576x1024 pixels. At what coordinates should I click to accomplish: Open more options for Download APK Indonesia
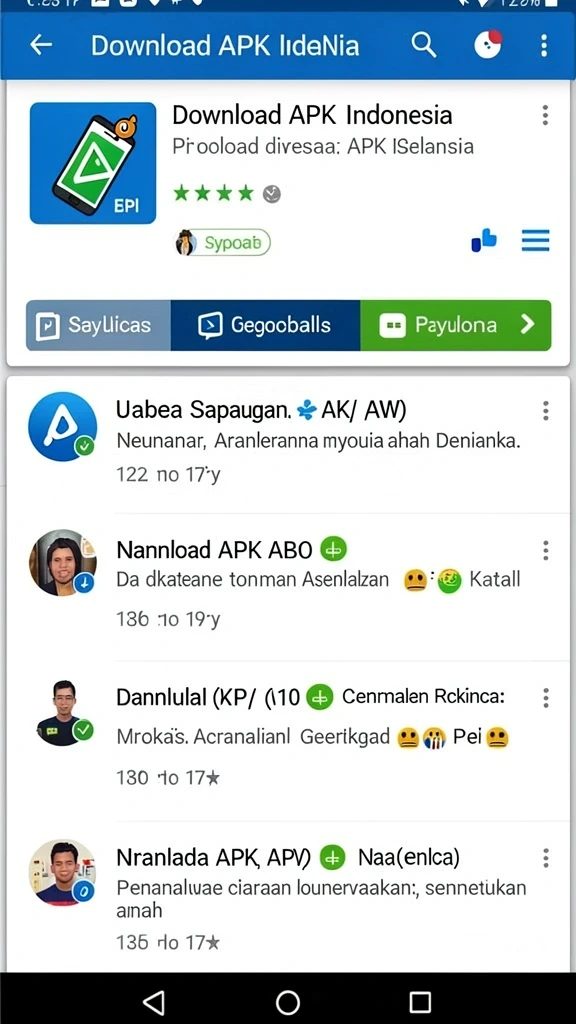click(545, 115)
